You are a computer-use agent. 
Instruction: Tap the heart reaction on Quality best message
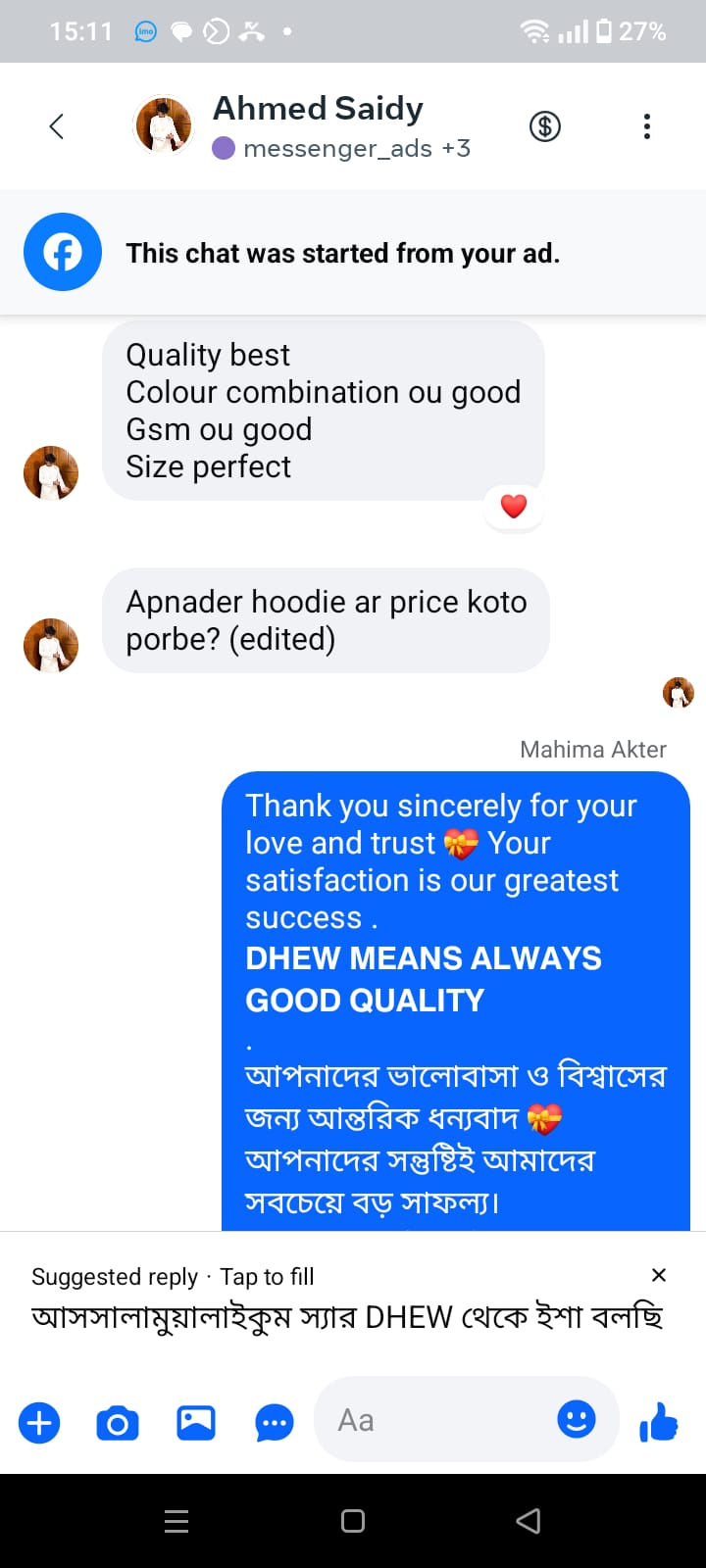[x=514, y=506]
